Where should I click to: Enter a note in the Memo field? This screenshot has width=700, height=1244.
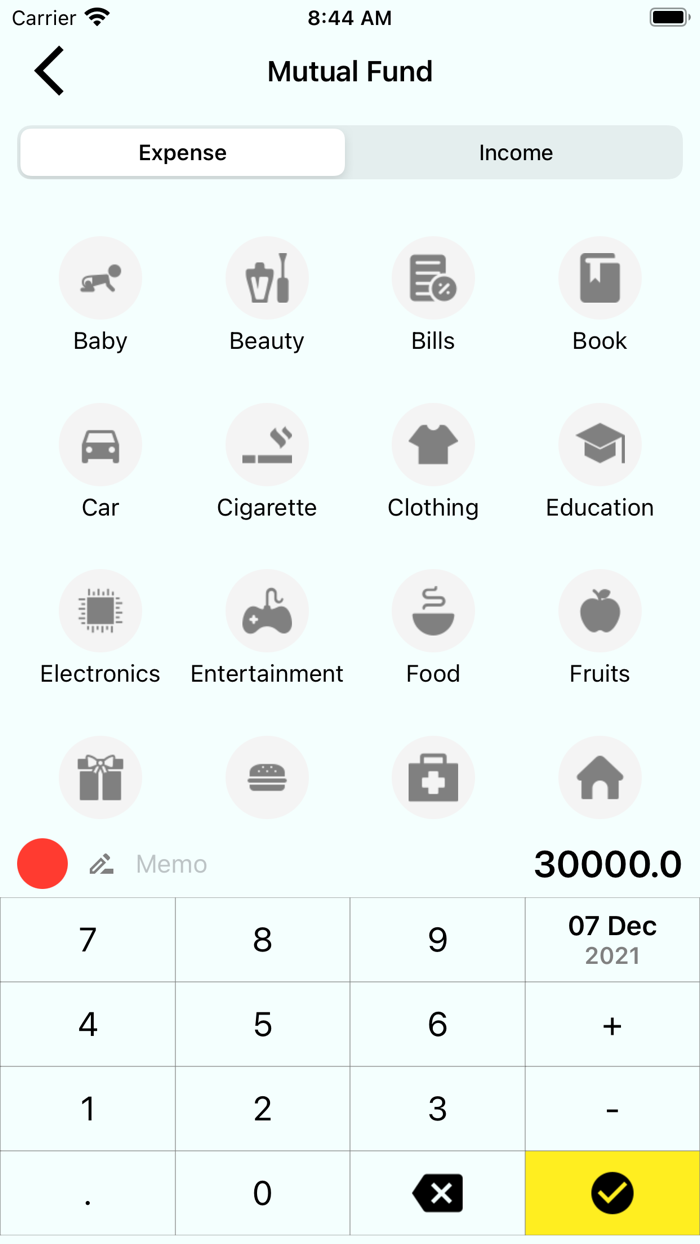171,864
